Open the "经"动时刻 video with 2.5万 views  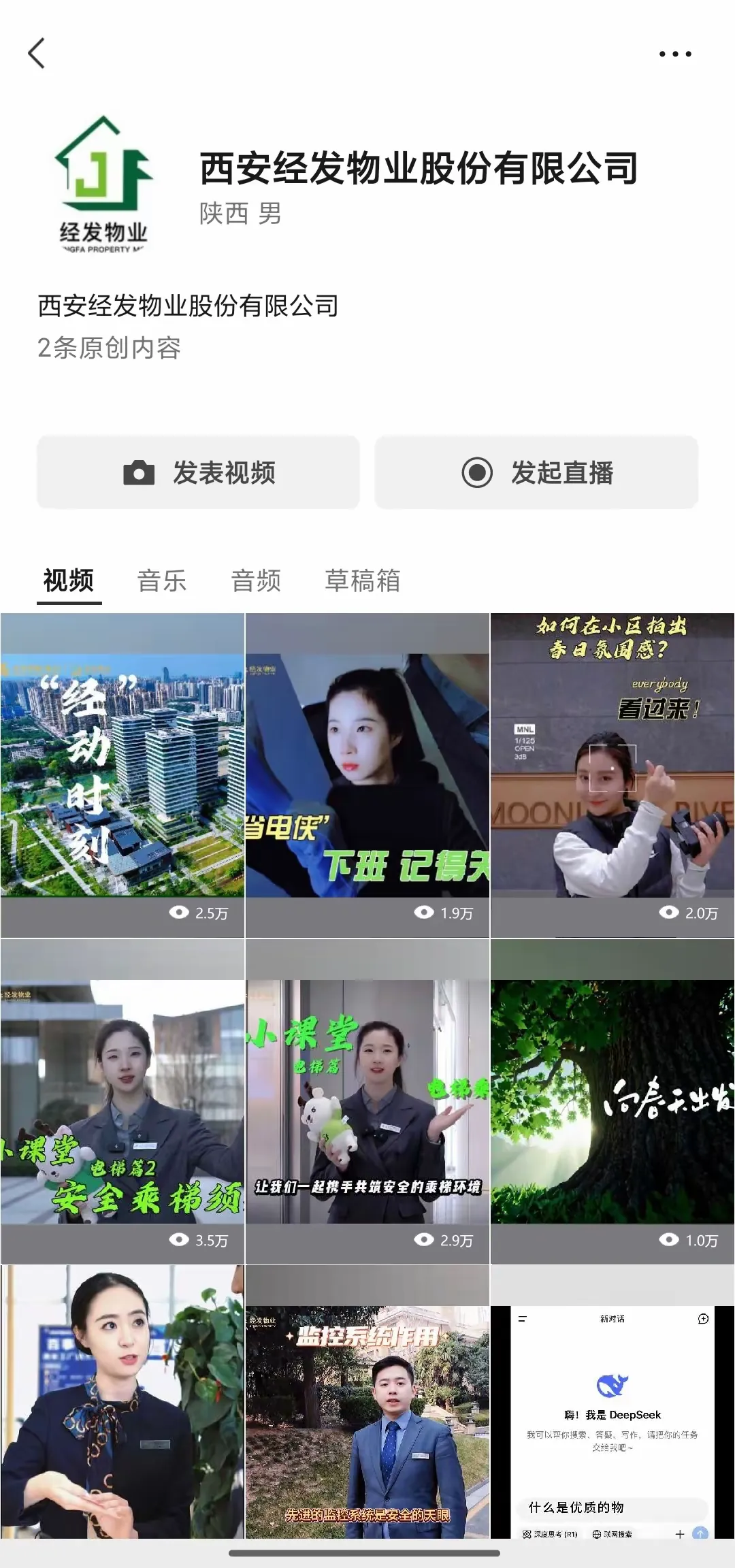122,774
